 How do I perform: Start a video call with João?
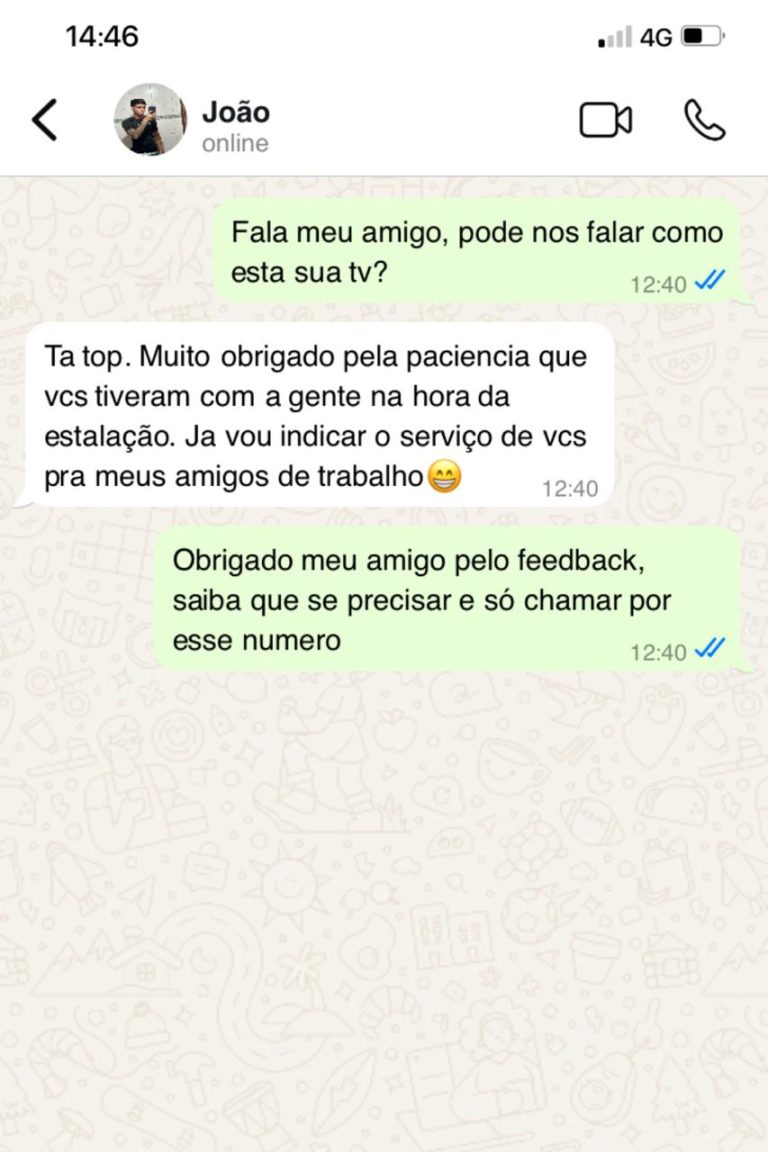[606, 120]
